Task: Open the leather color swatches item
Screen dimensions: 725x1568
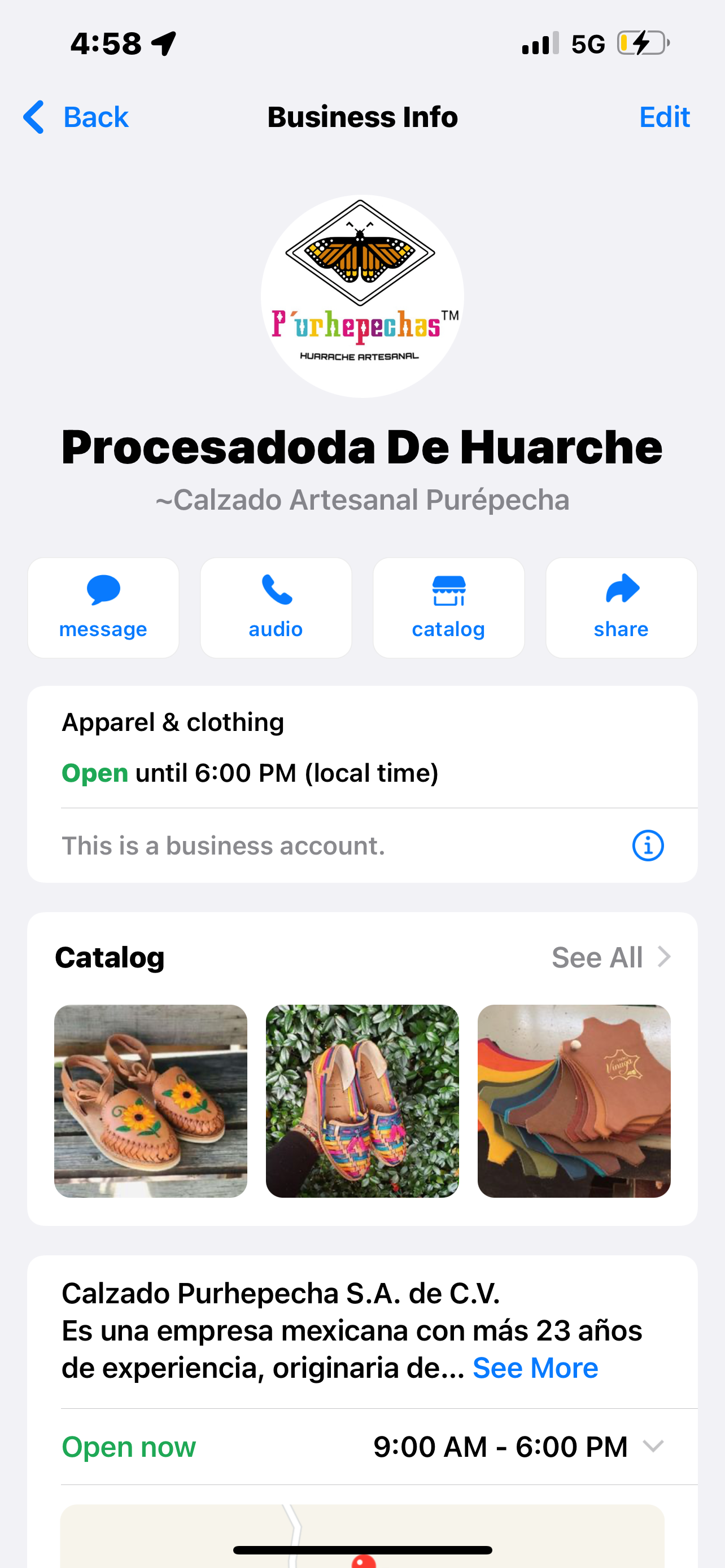Action: click(574, 1101)
